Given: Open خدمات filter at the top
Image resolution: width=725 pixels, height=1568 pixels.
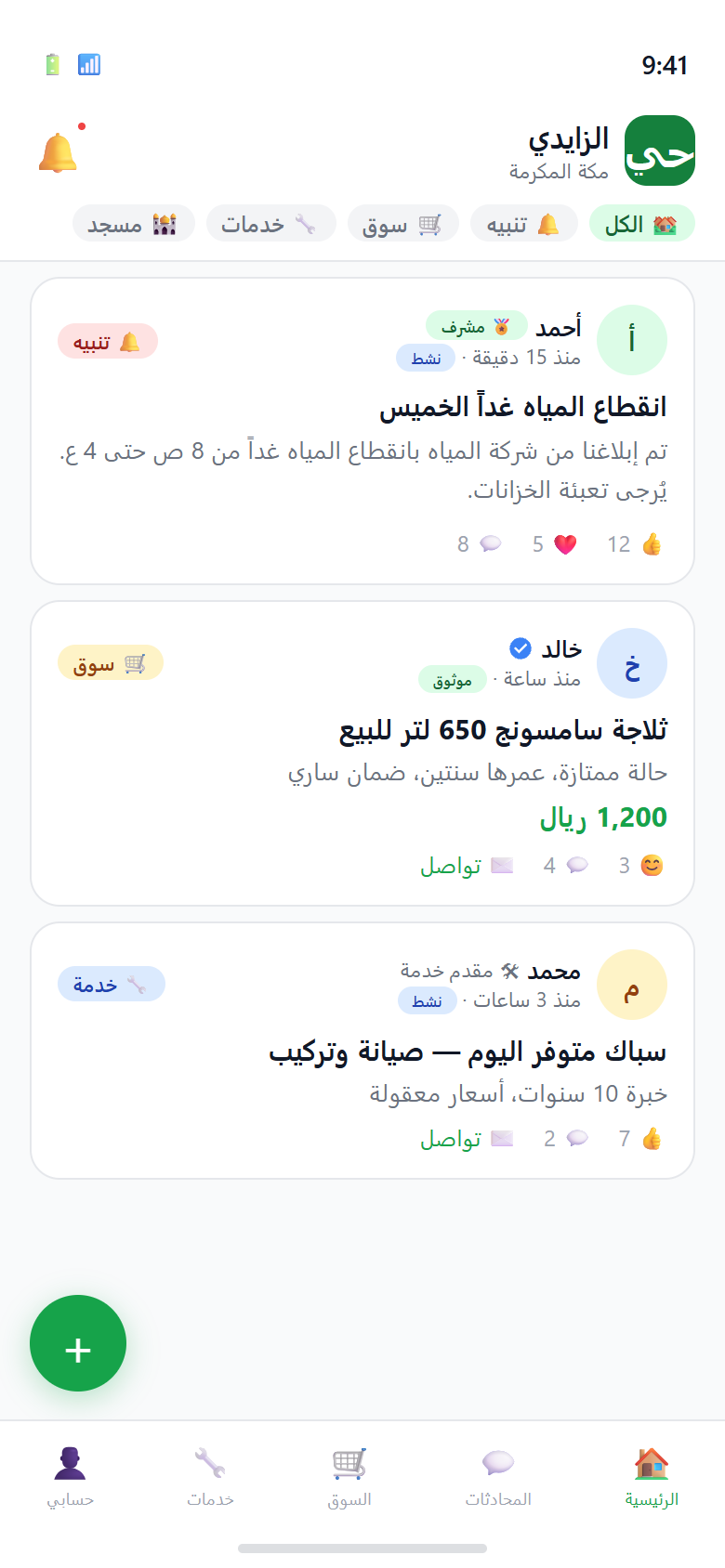Looking at the screenshot, I should pos(270,223).
